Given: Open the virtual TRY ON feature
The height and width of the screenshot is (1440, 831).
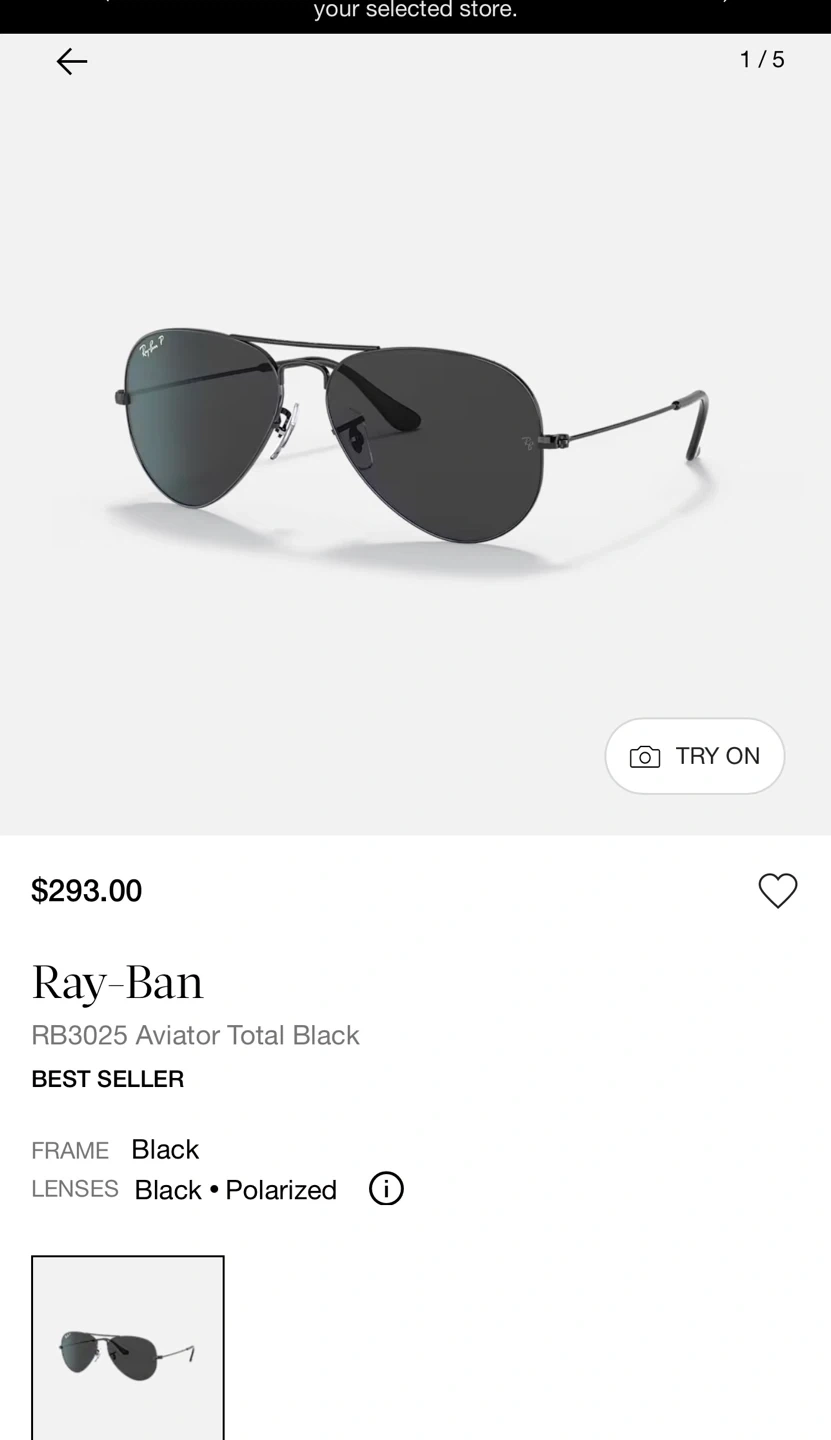Looking at the screenshot, I should [694, 756].
